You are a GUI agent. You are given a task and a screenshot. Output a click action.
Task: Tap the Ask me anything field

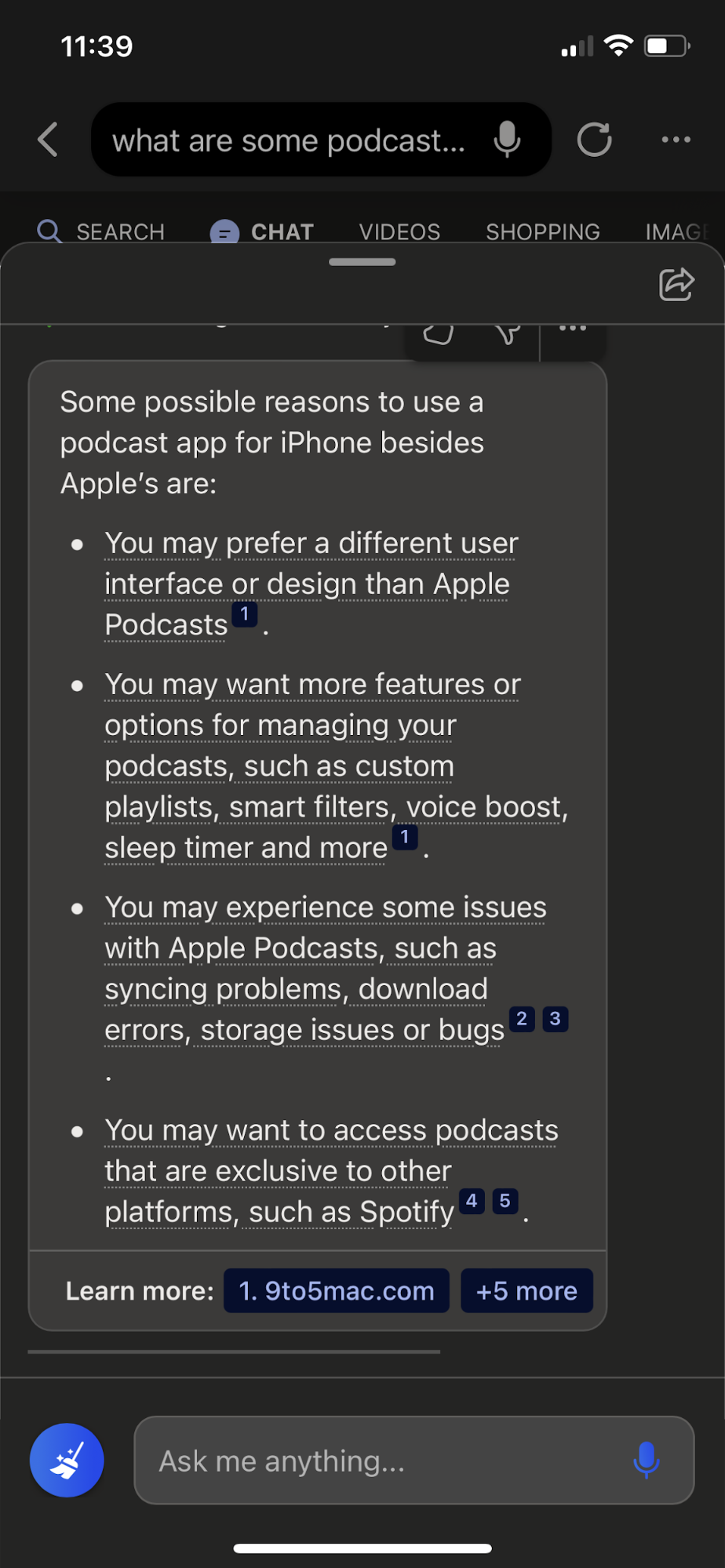click(x=377, y=1461)
